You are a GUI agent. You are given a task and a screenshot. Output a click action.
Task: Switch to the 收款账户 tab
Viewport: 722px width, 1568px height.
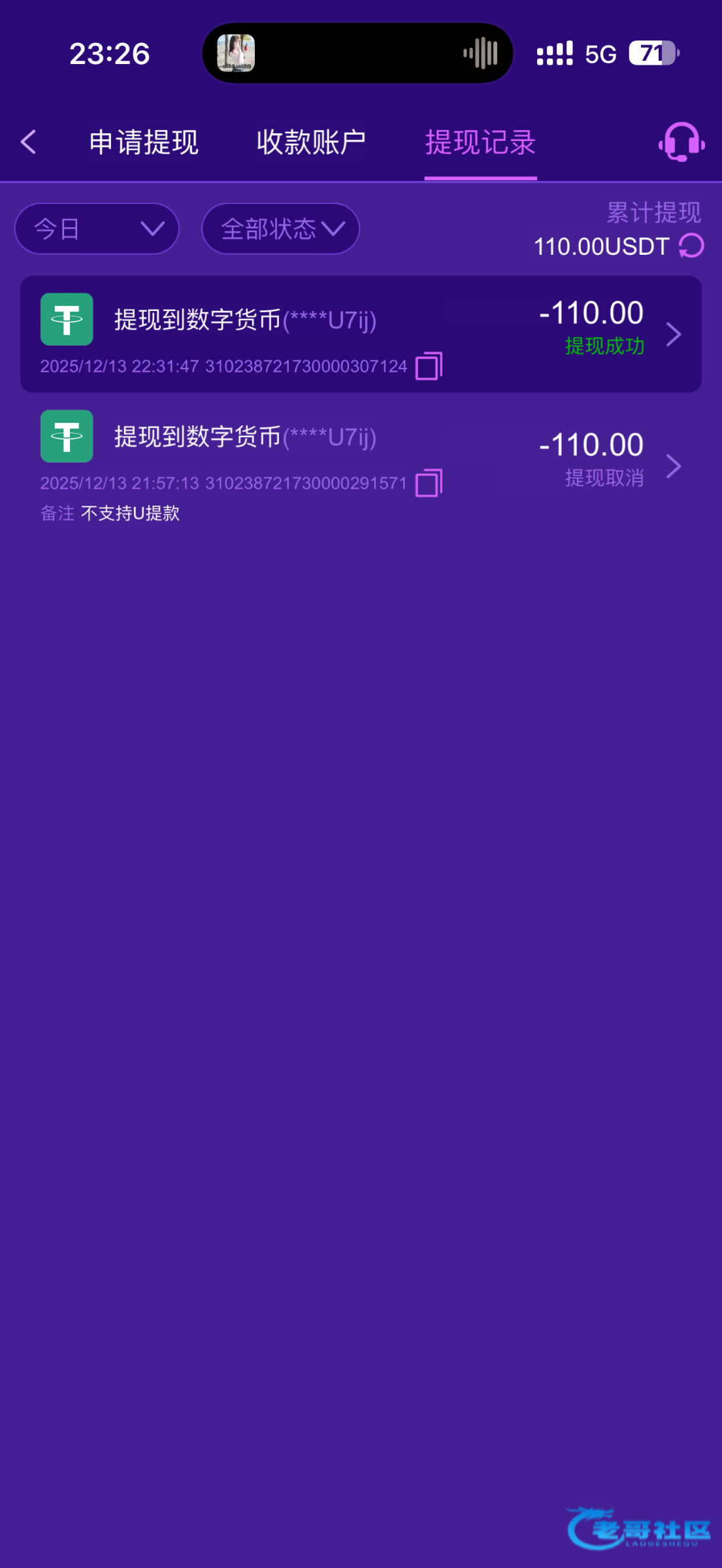coord(311,142)
